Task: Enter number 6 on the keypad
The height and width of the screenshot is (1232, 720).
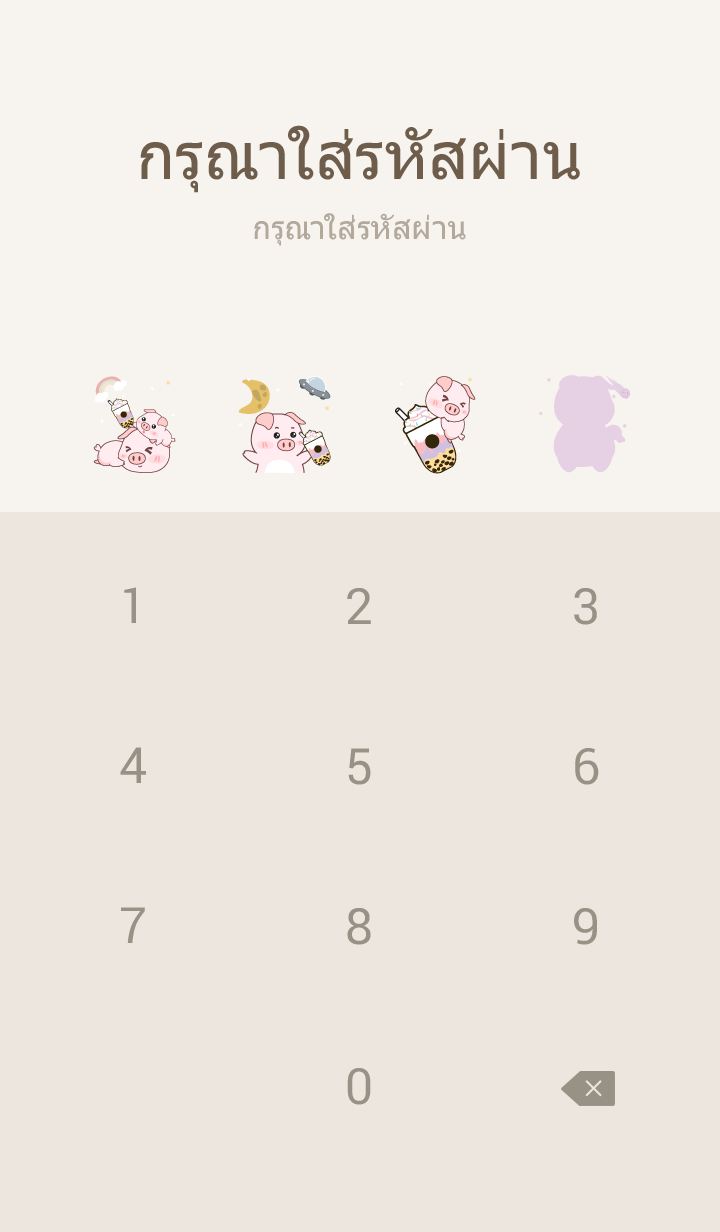Action: click(586, 767)
